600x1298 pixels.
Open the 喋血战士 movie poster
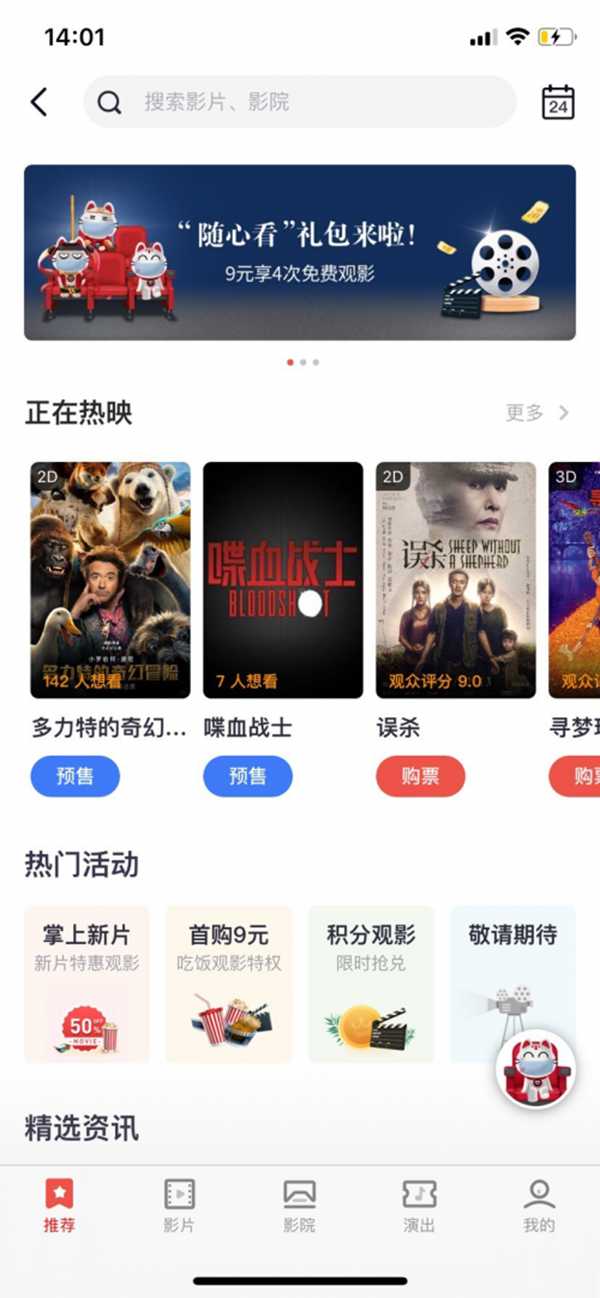(283, 580)
